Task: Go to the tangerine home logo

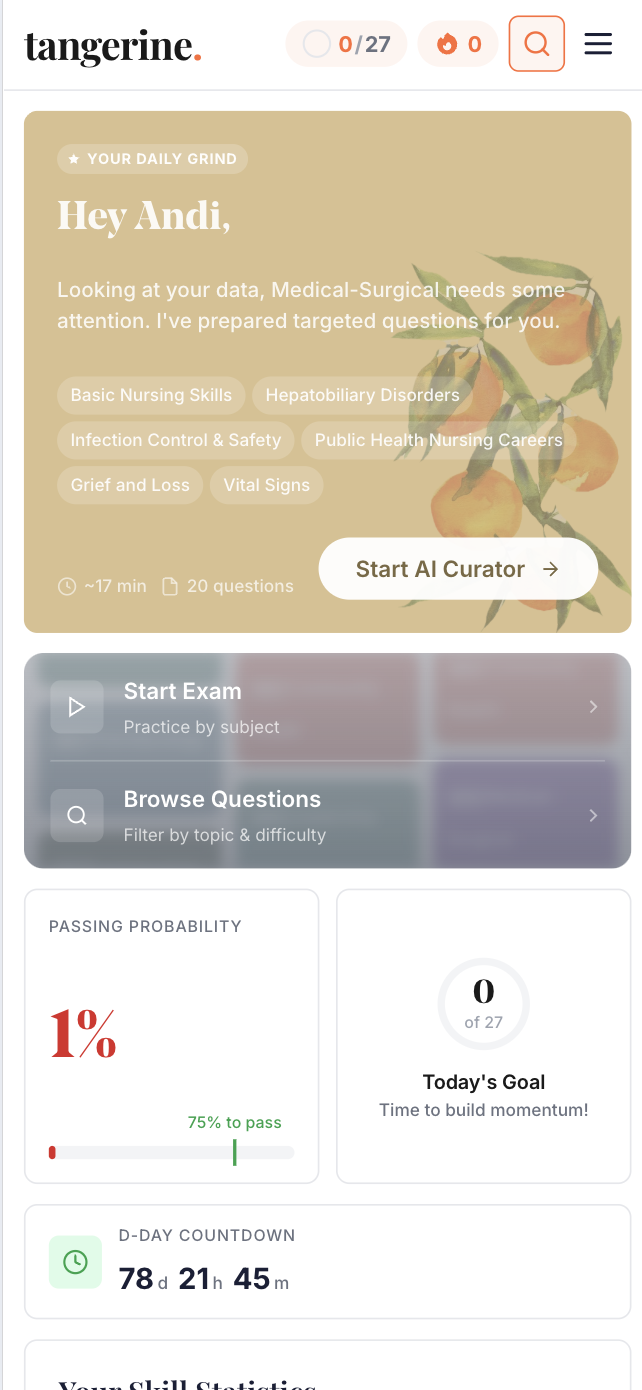Action: pyautogui.click(x=113, y=46)
